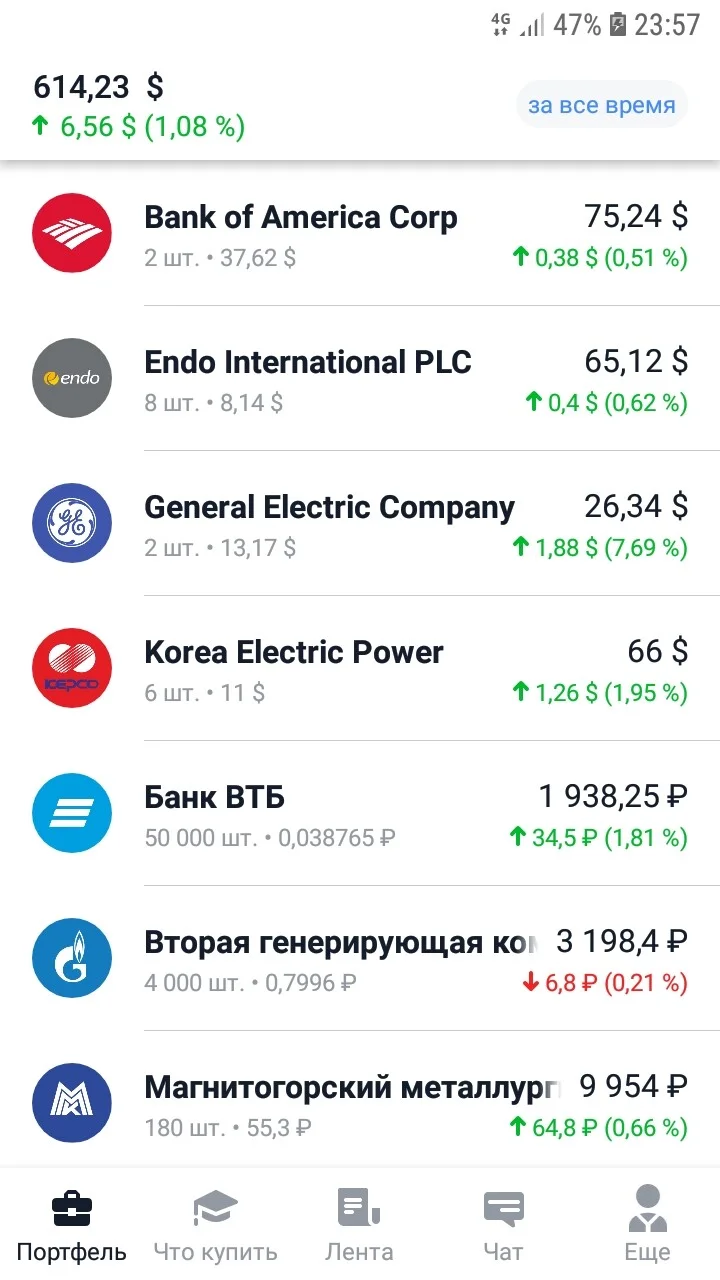720x1280 pixels.
Task: Open the Банк ВТБ position
Action: pyautogui.click(x=360, y=814)
